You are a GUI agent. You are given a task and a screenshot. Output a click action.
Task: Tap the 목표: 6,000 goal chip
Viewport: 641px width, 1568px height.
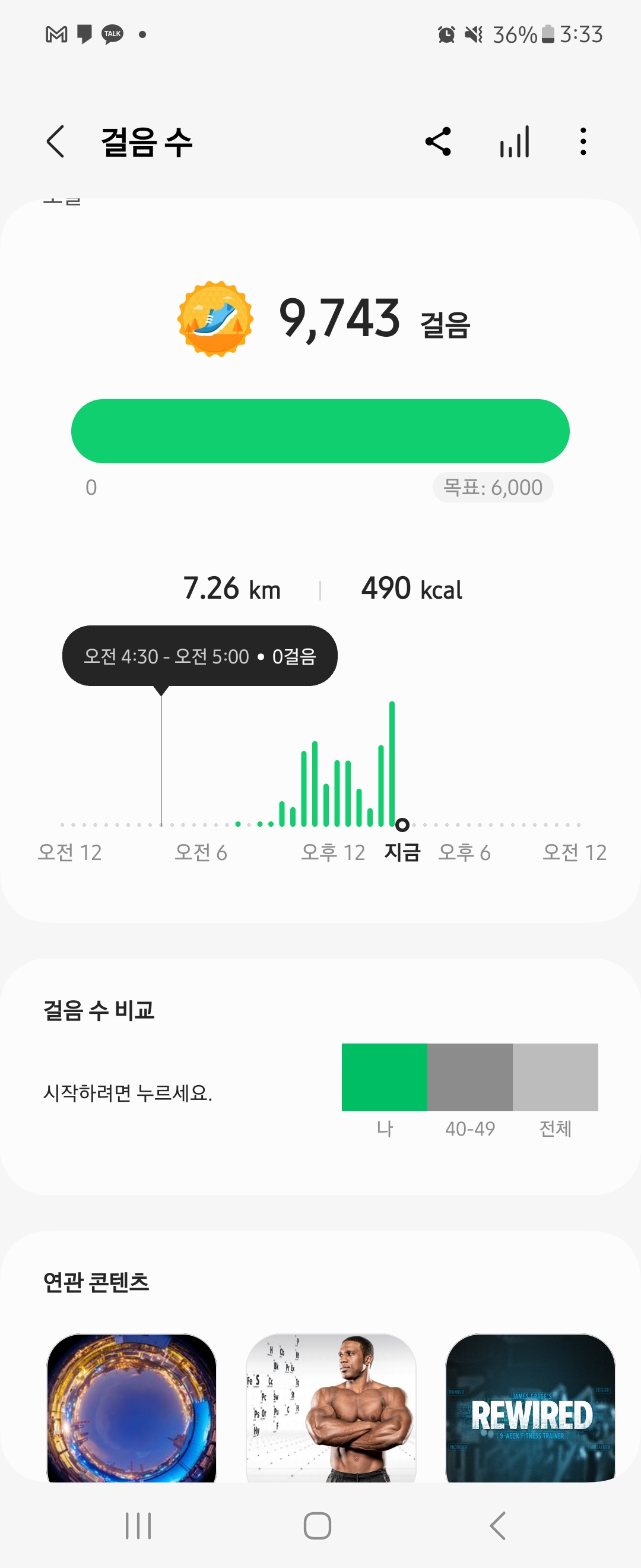493,488
